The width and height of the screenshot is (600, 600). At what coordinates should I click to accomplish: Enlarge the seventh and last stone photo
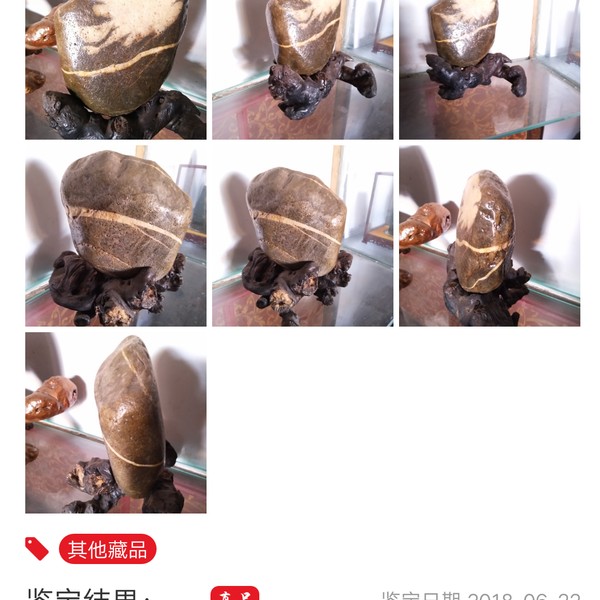(115, 423)
